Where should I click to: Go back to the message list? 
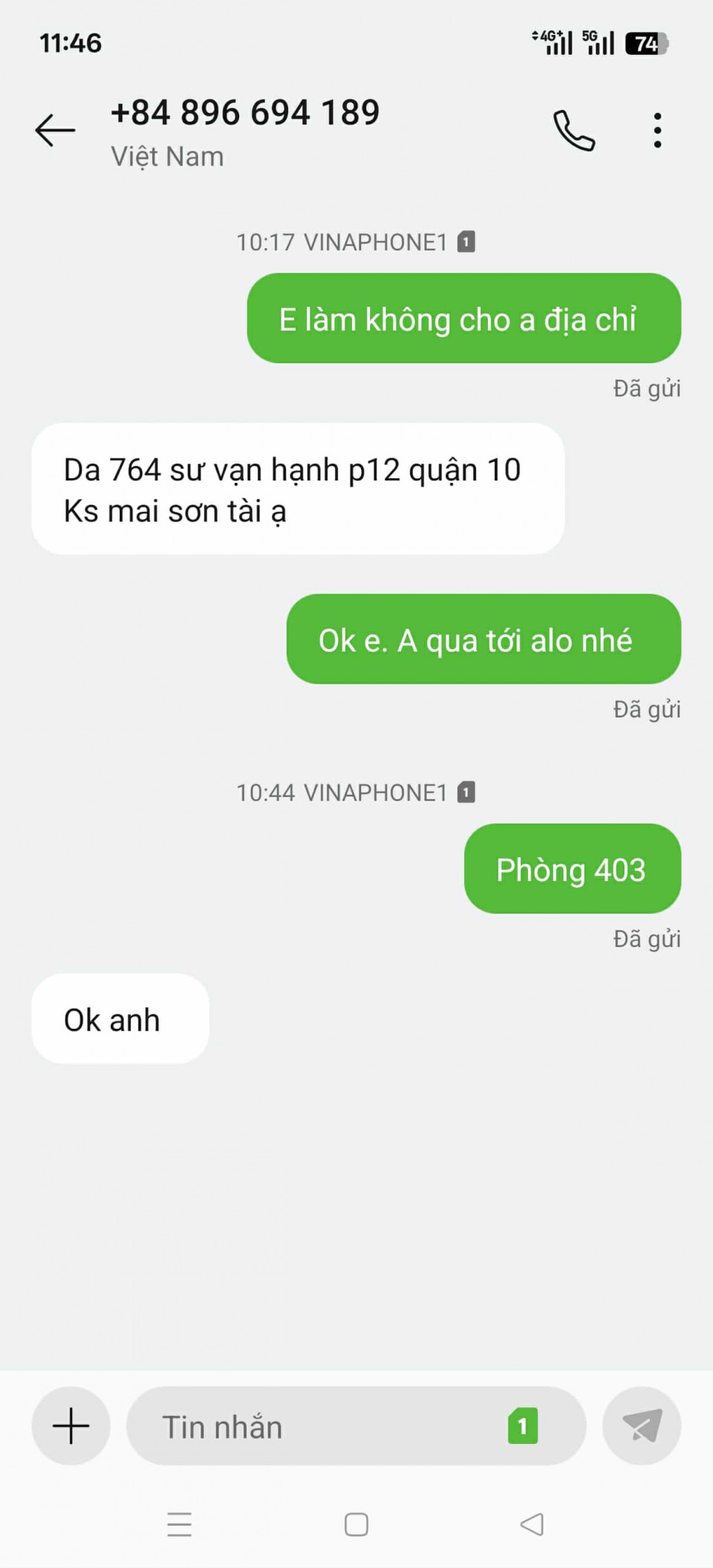coord(55,131)
